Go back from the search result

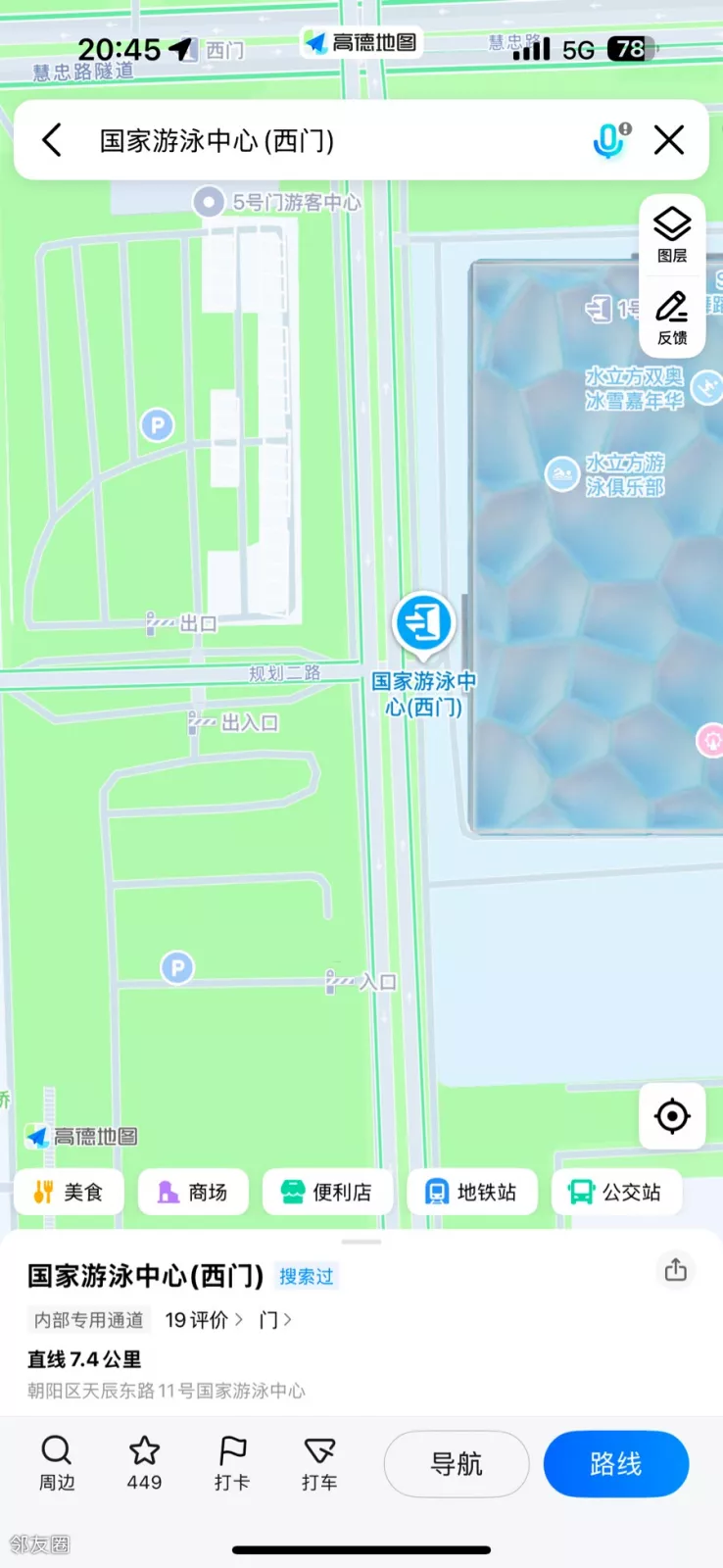pos(53,140)
